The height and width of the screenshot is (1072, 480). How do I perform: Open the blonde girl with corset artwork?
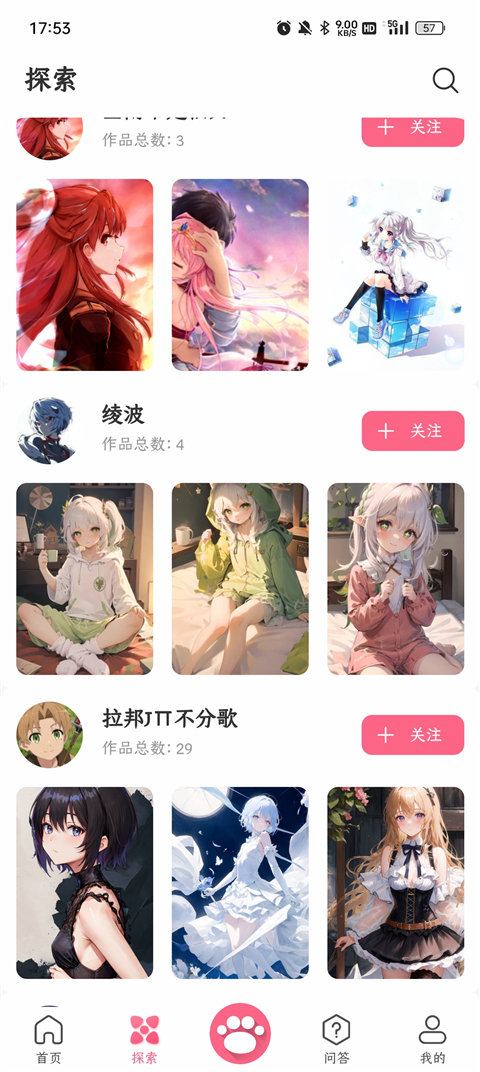click(396, 883)
